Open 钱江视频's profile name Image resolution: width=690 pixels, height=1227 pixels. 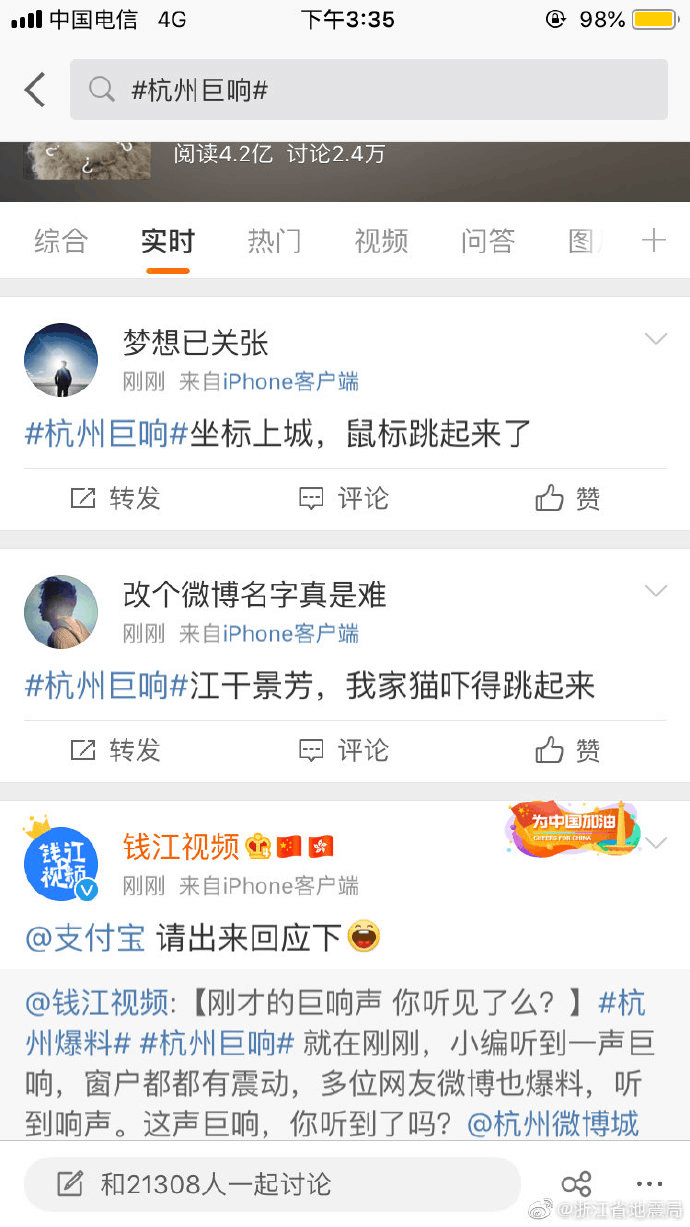coord(181,847)
